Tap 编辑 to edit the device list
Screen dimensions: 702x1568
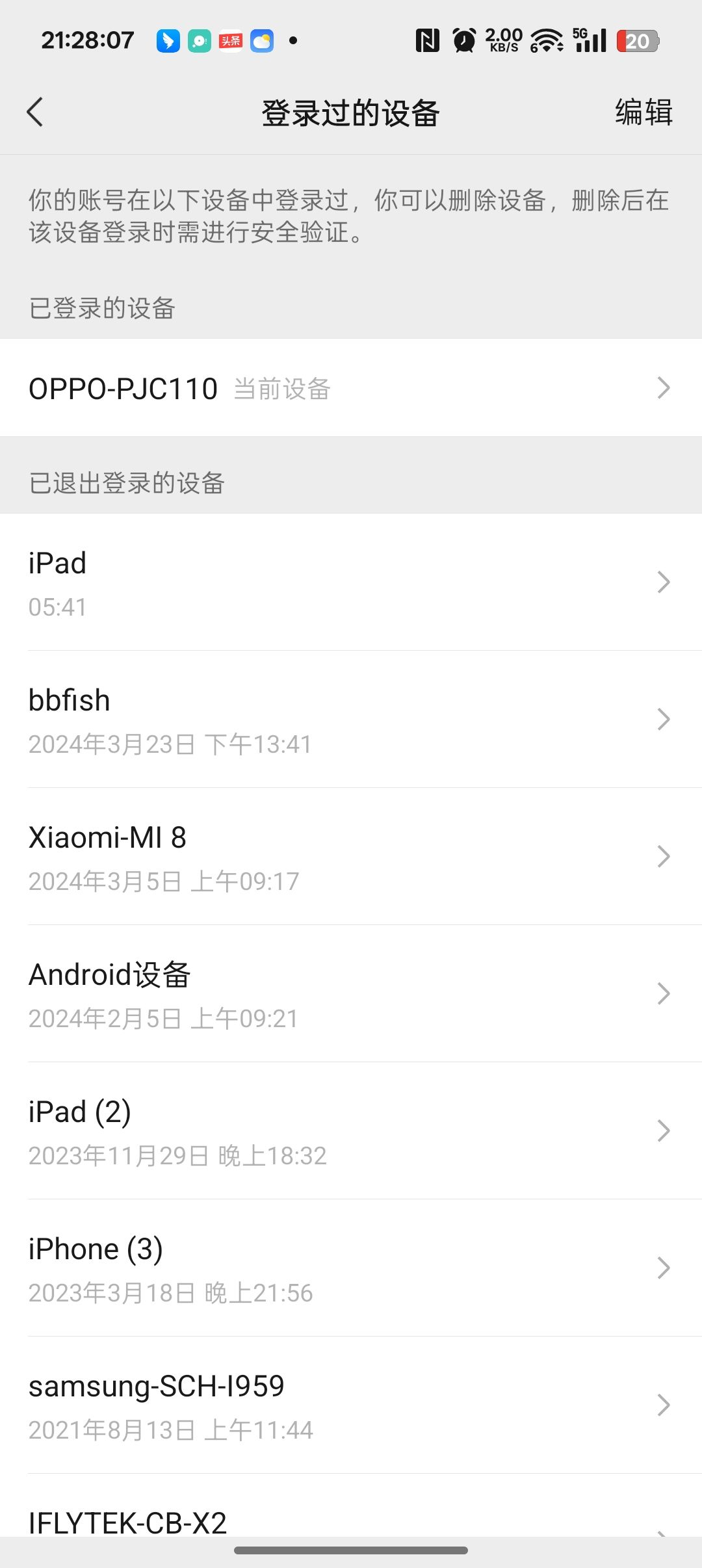[643, 112]
